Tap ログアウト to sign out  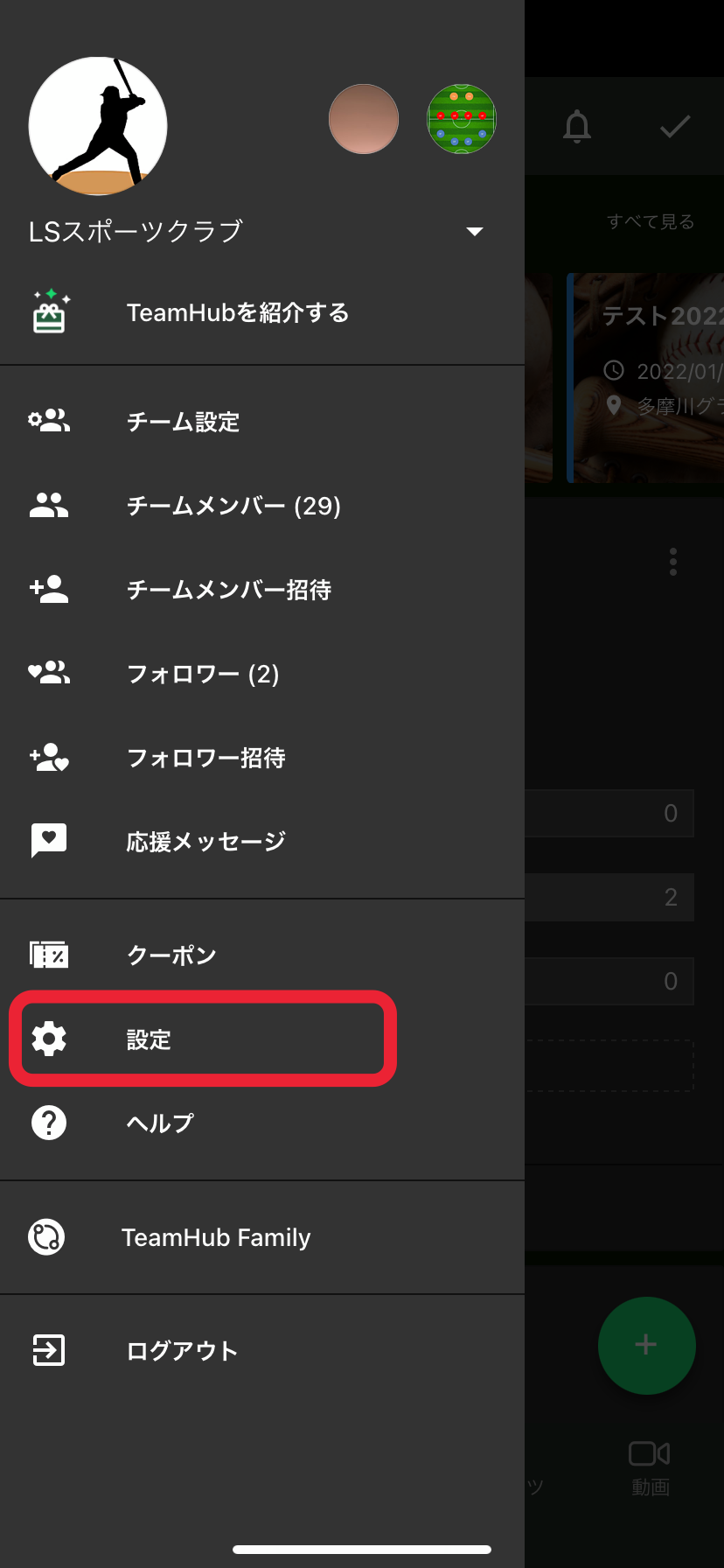click(262, 1350)
